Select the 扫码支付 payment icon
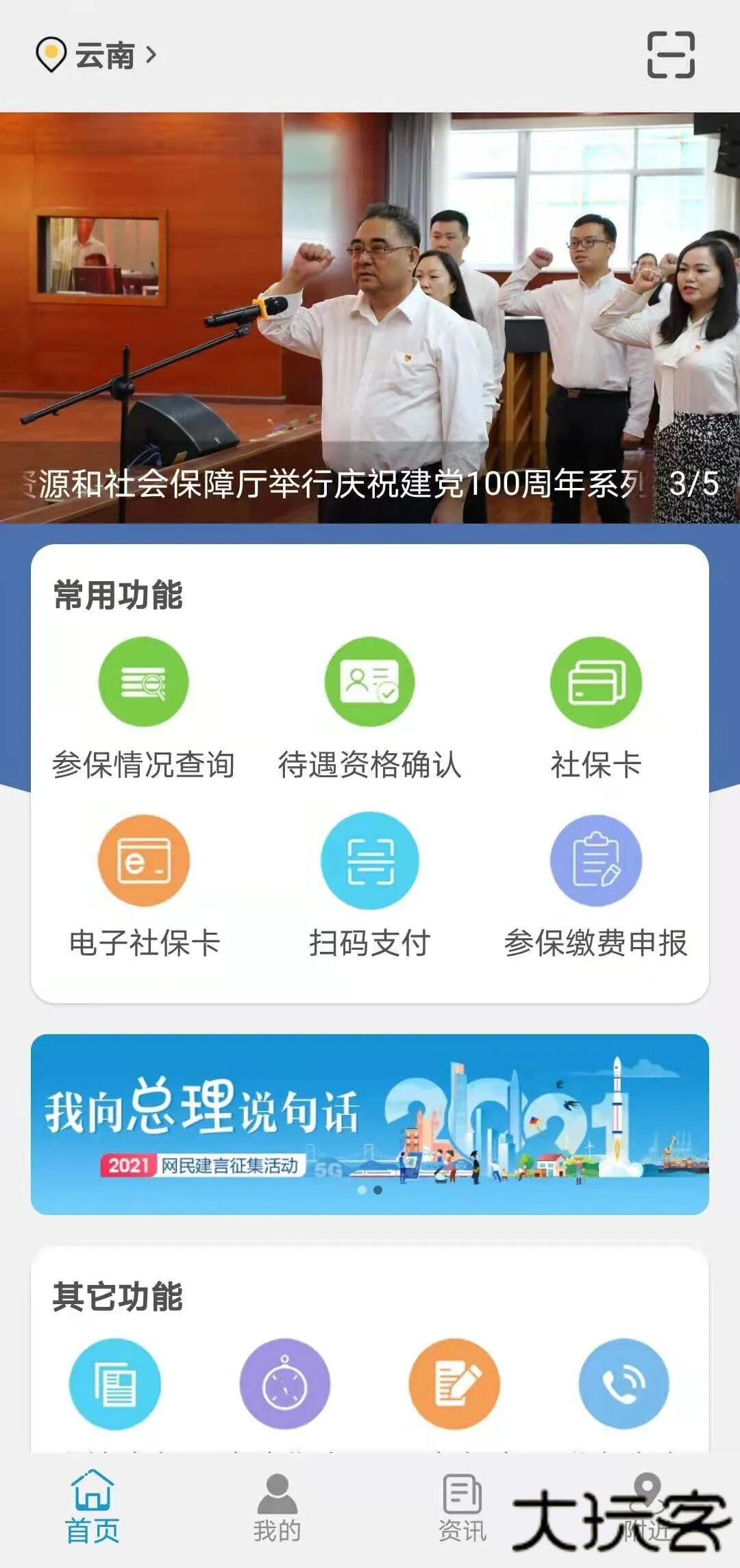 371,861
